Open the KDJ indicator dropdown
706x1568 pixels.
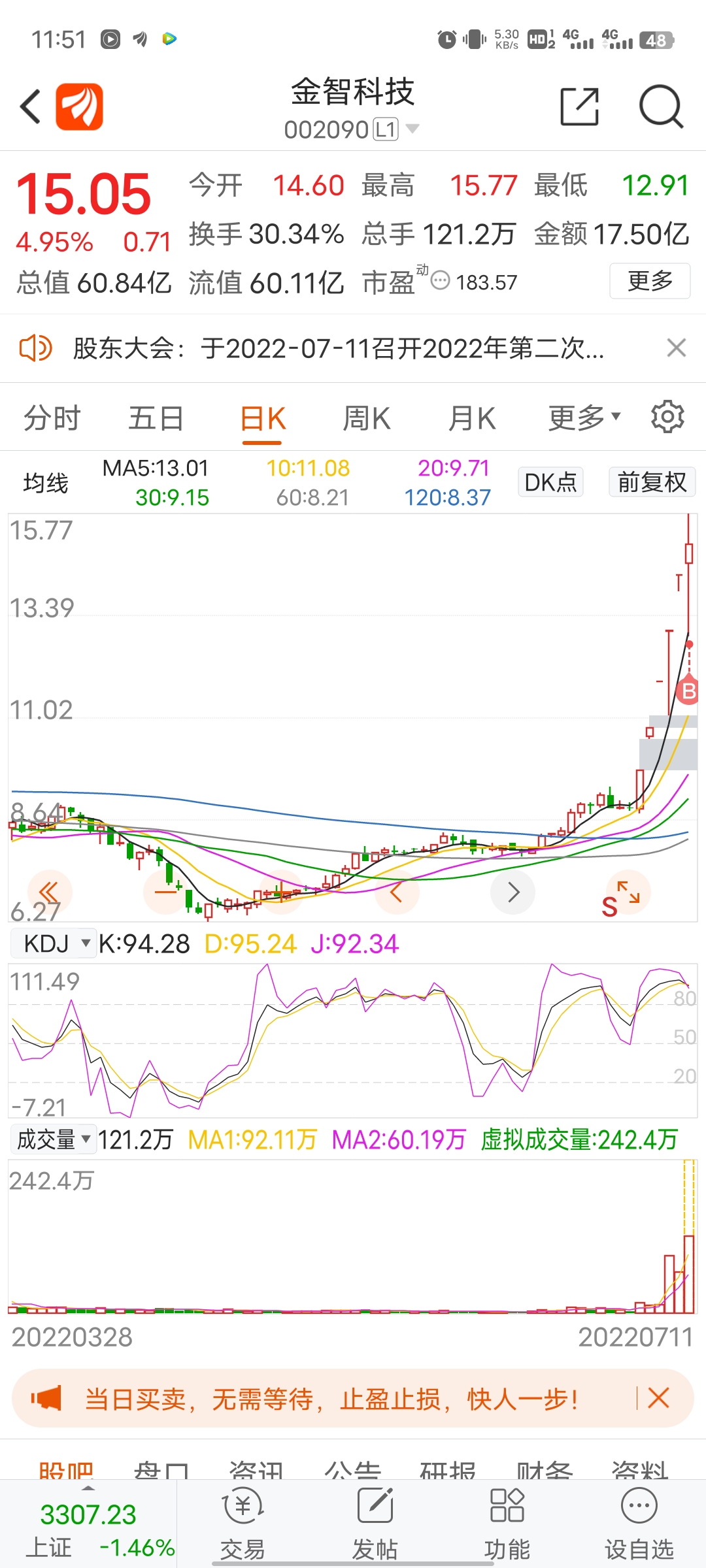click(54, 943)
